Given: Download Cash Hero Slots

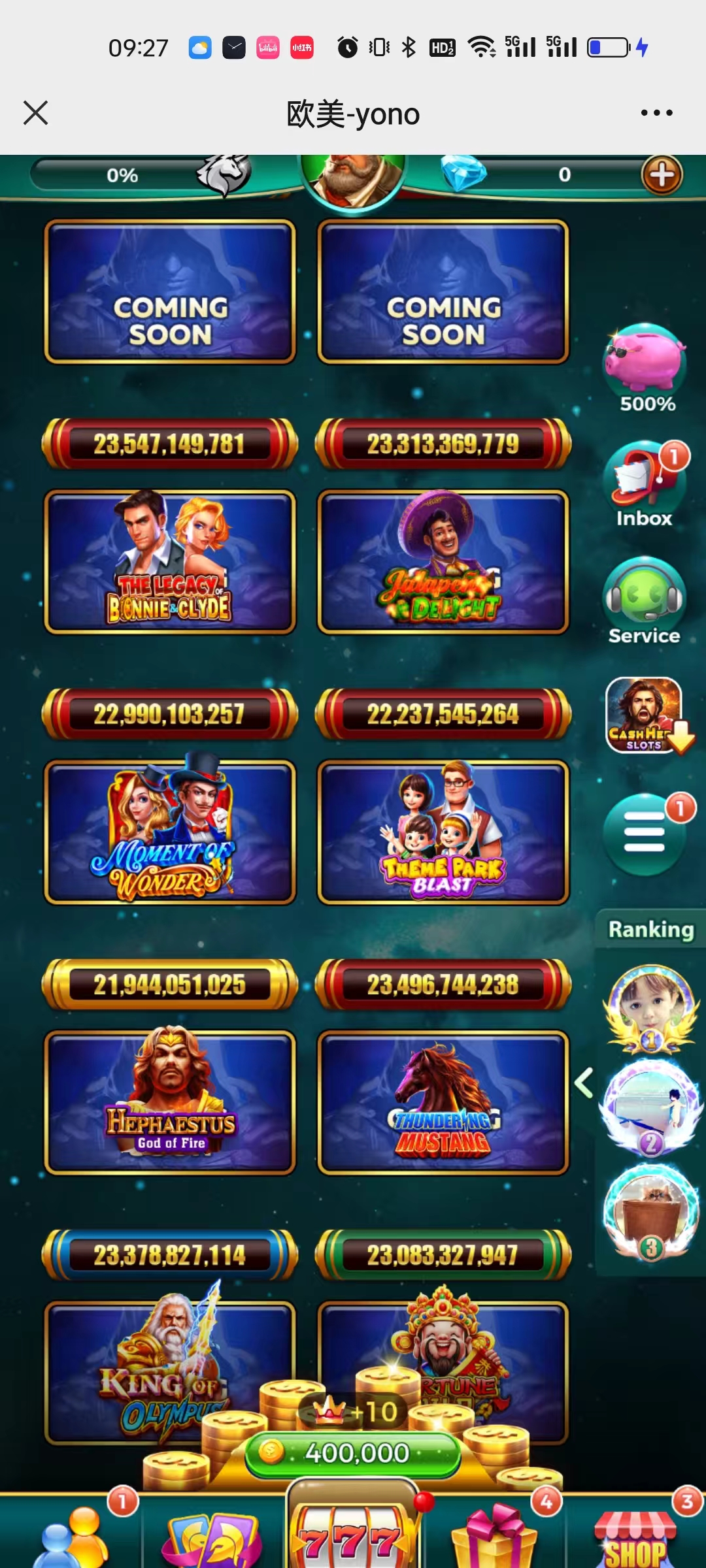Looking at the screenshot, I should click(646, 715).
